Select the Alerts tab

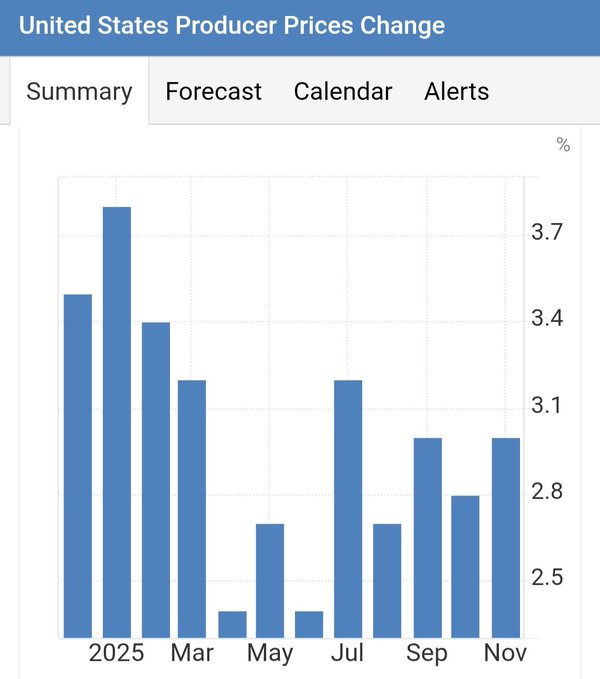tap(456, 92)
